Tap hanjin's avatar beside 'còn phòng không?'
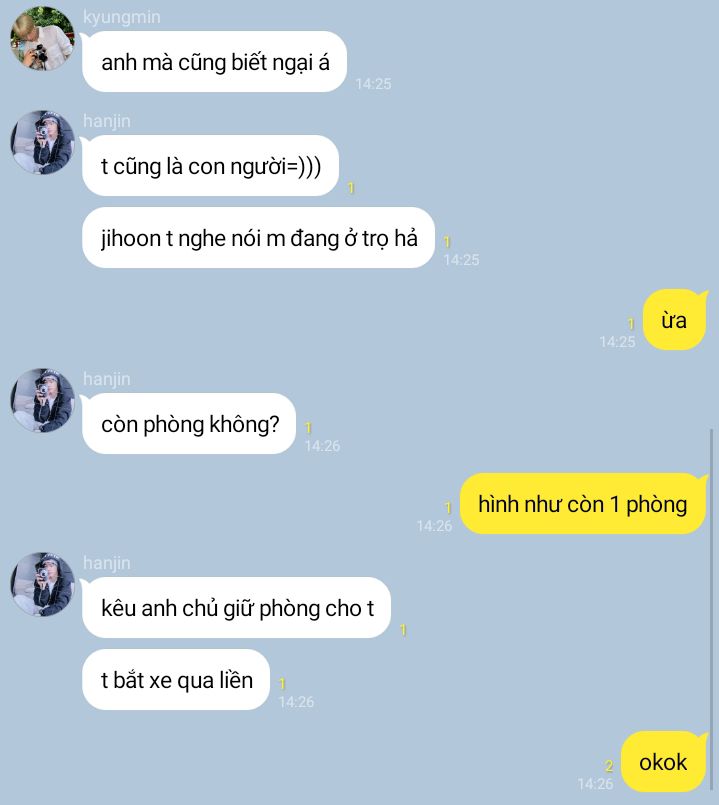Viewport: 719px width, 805px height. pyautogui.click(x=42, y=401)
